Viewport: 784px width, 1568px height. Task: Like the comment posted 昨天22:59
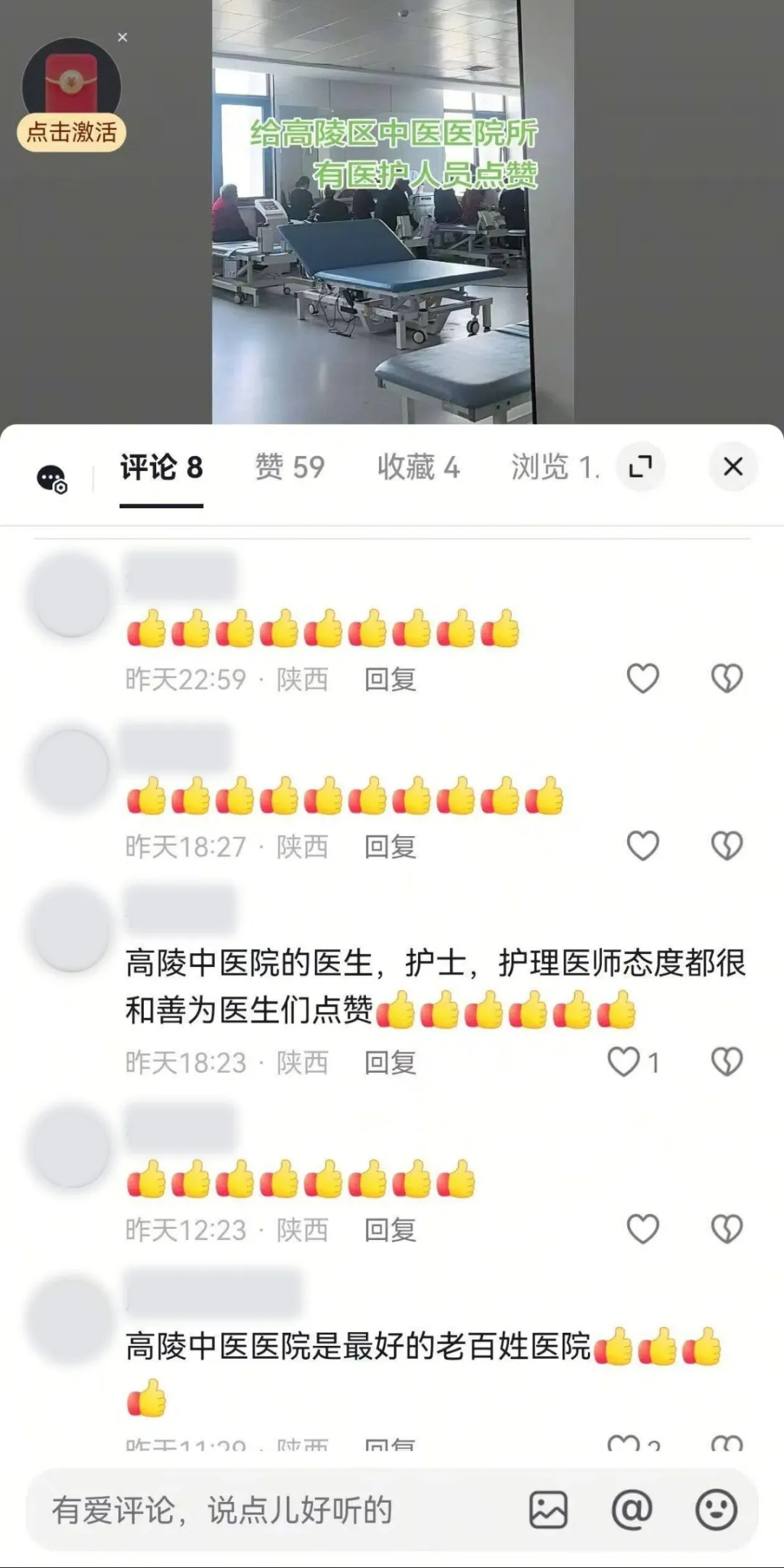pyautogui.click(x=642, y=679)
